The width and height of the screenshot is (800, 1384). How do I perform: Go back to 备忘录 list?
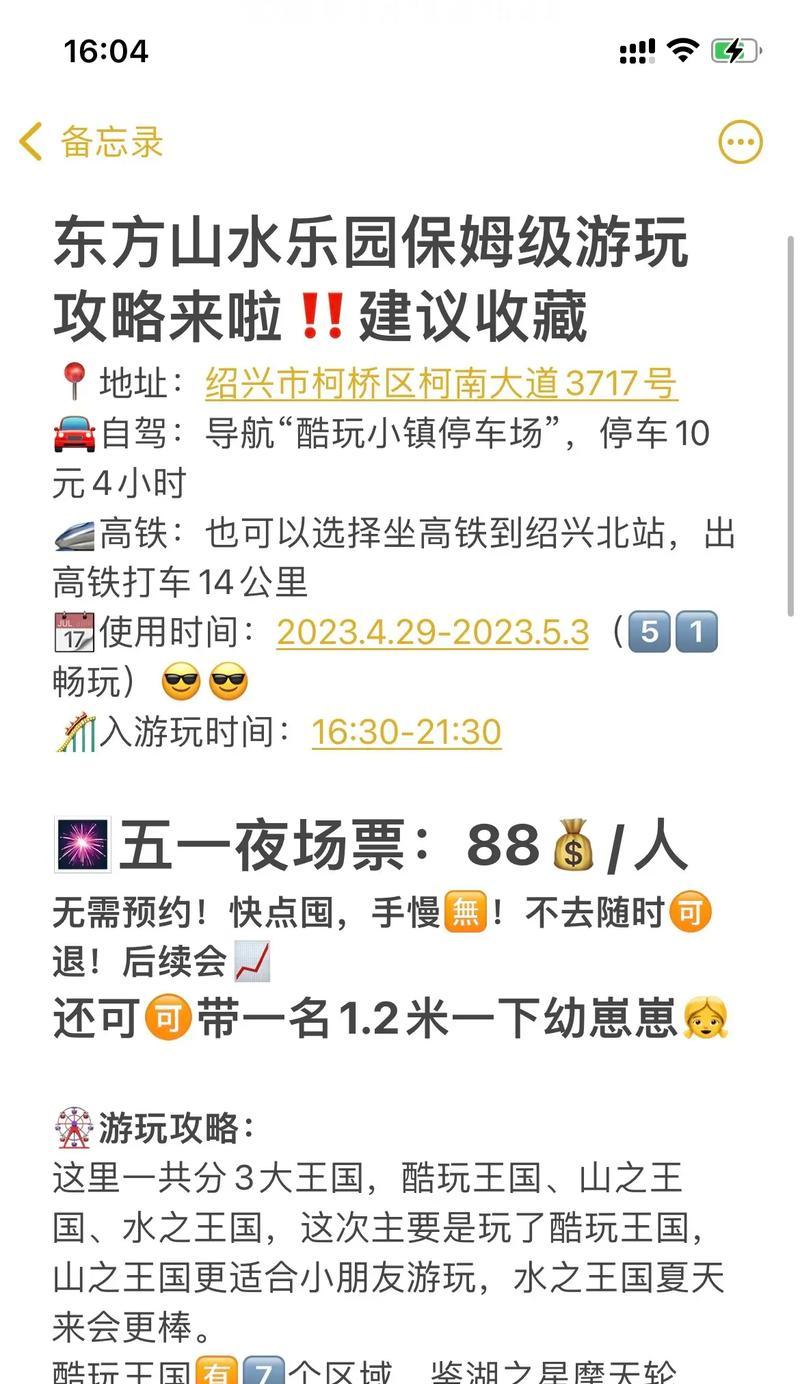[x=90, y=142]
